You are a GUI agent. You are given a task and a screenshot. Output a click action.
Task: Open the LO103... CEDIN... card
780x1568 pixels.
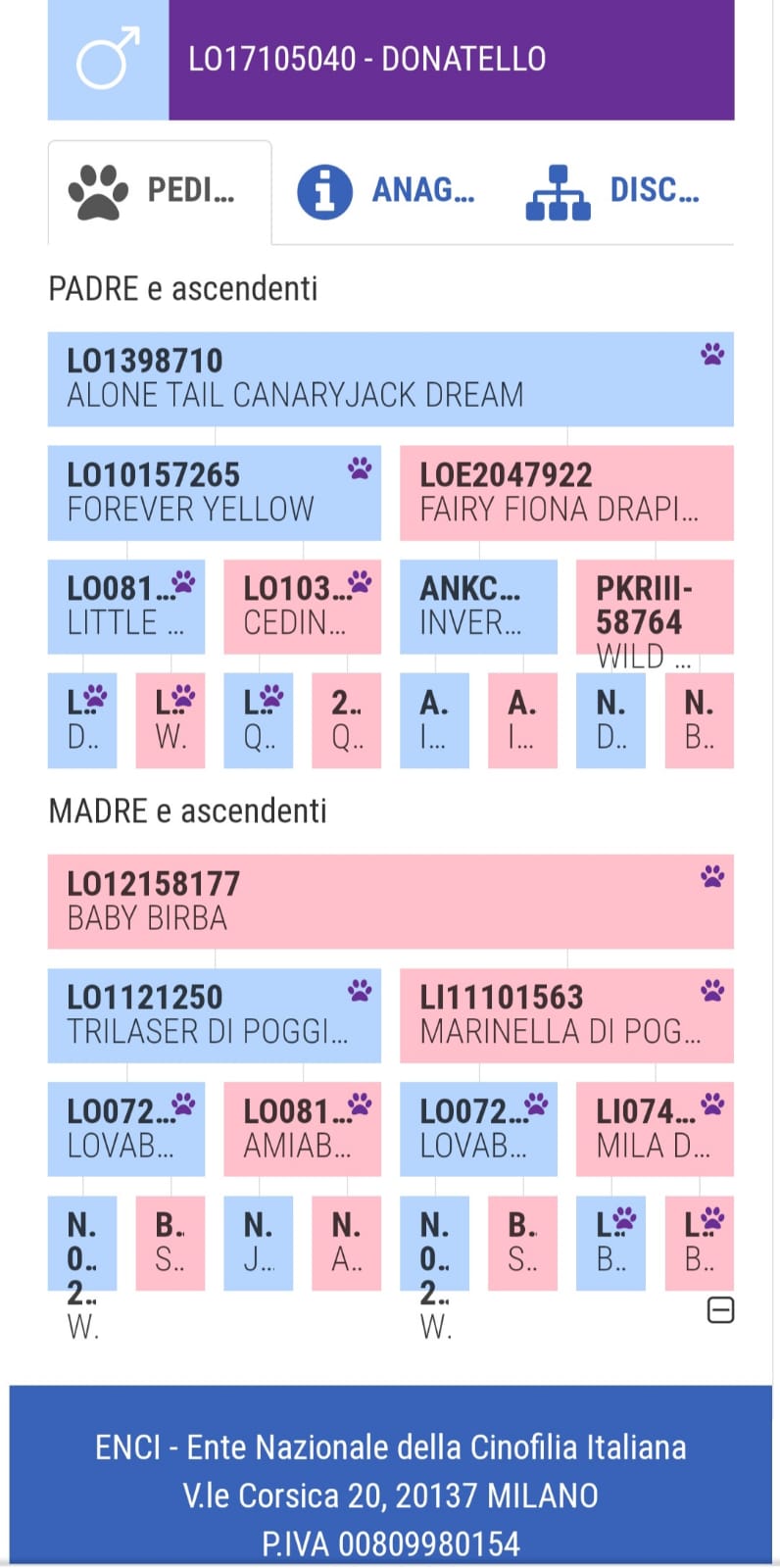click(302, 607)
